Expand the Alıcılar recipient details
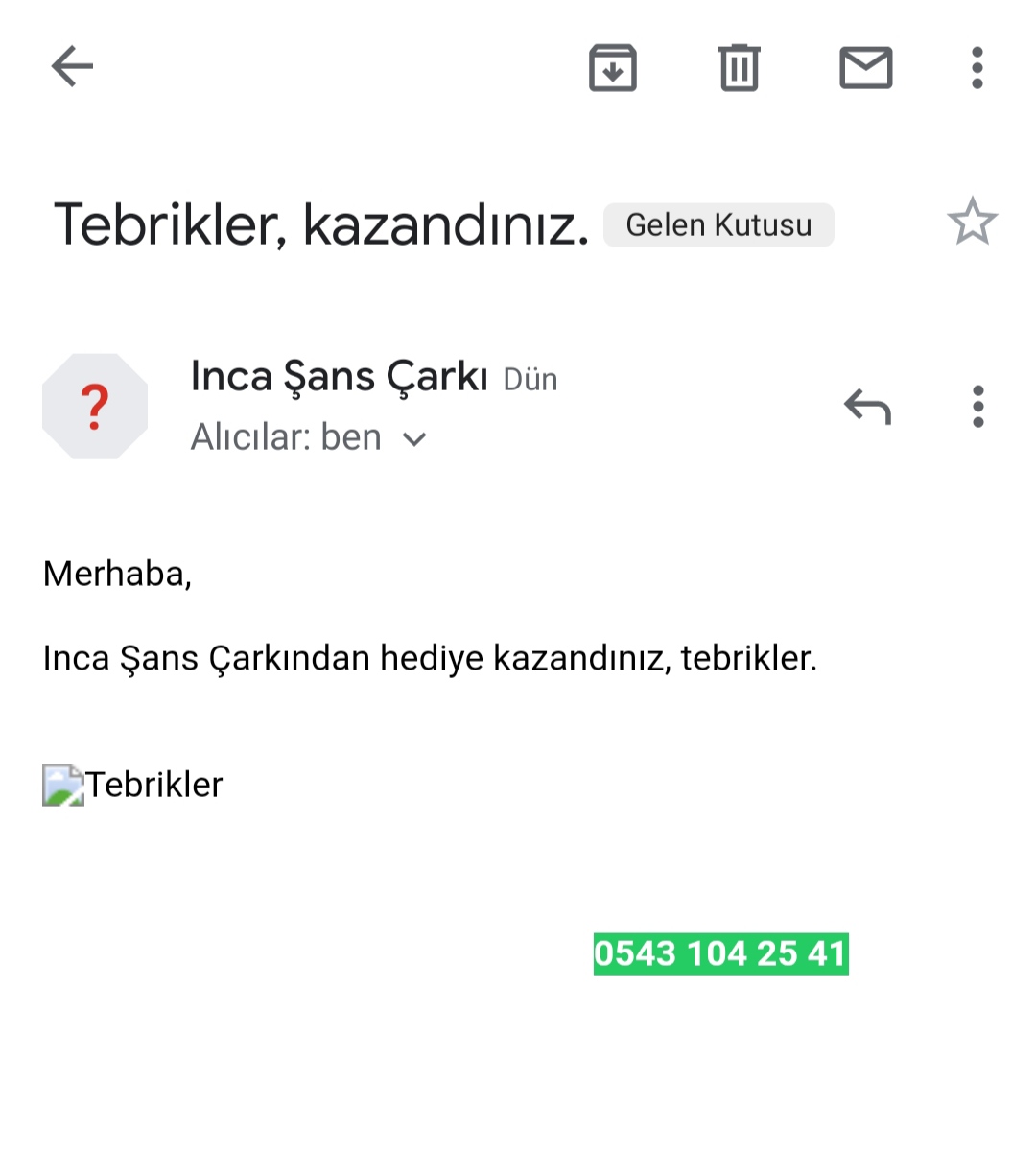Image resolution: width=1036 pixels, height=1152 pixels. [x=413, y=439]
